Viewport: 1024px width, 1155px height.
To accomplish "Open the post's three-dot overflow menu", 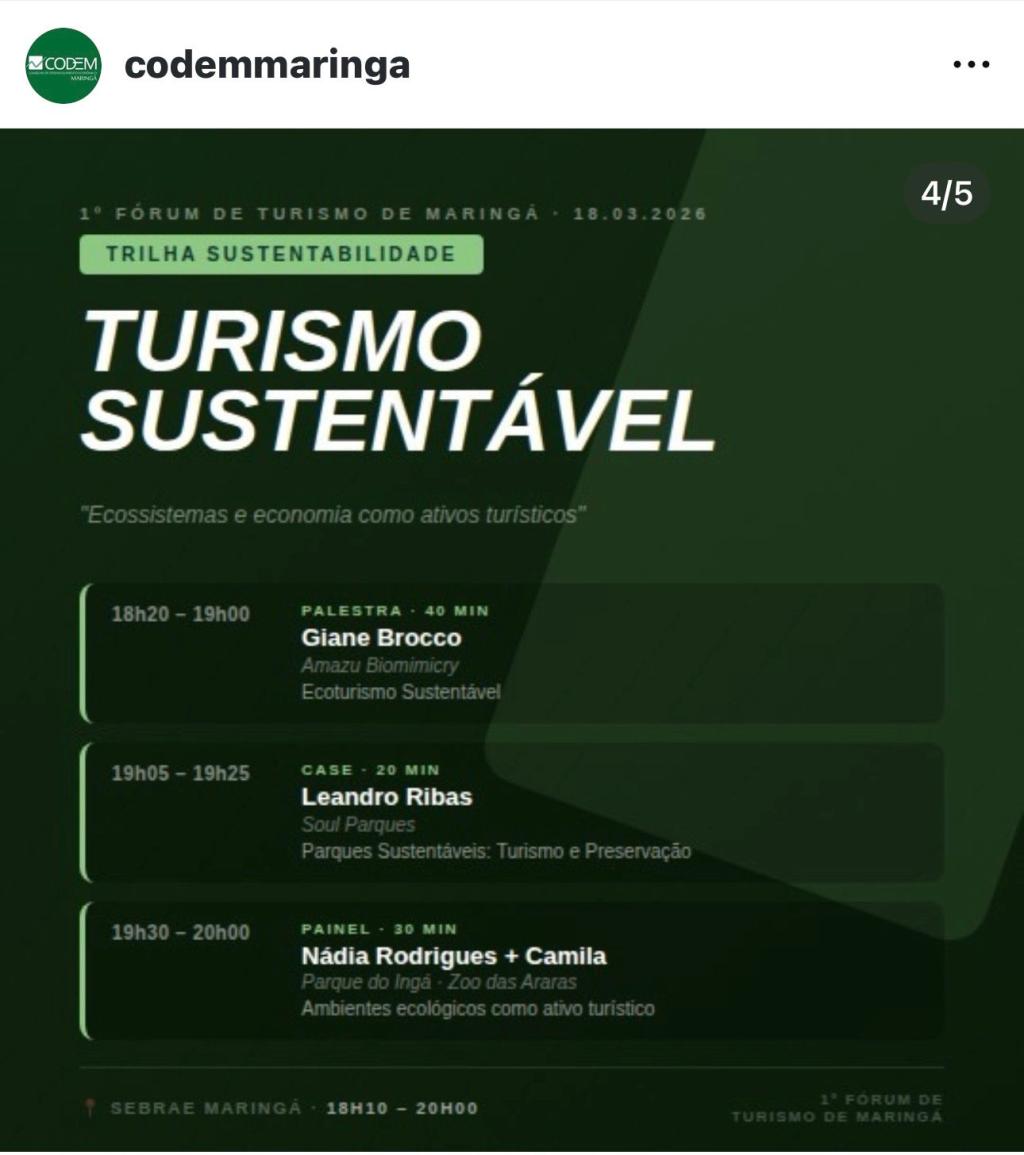I will pyautogui.click(x=970, y=65).
